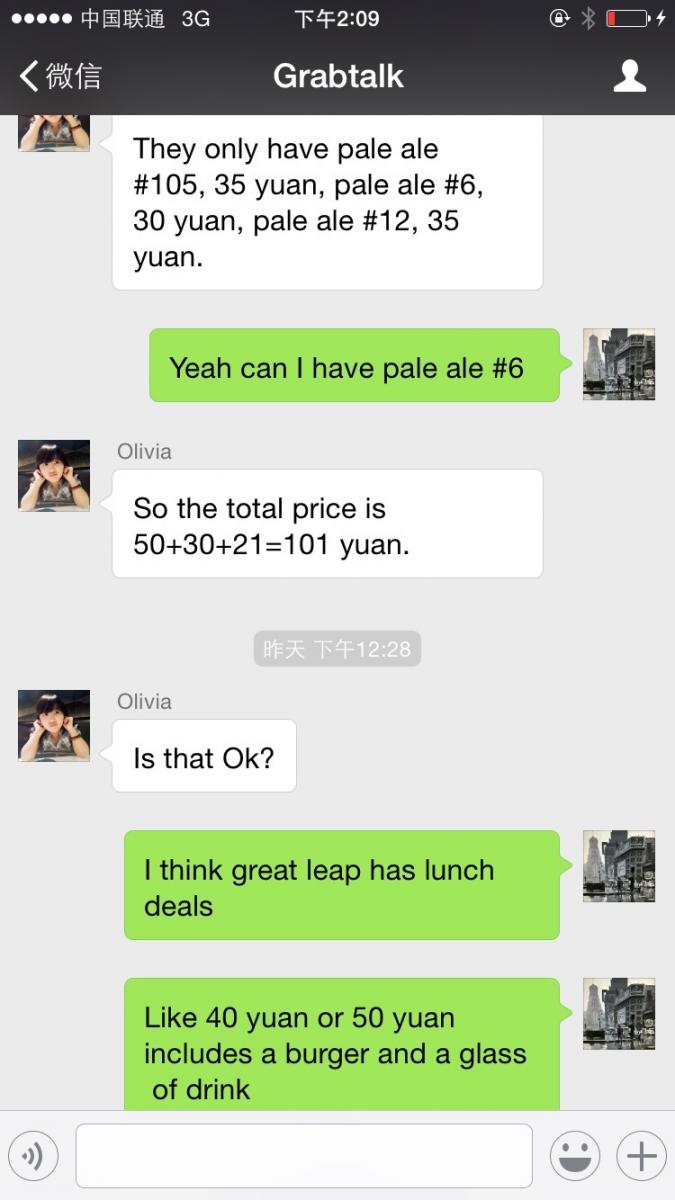View Olivia's avatar beside 'Is that Ok?'

coord(54,726)
